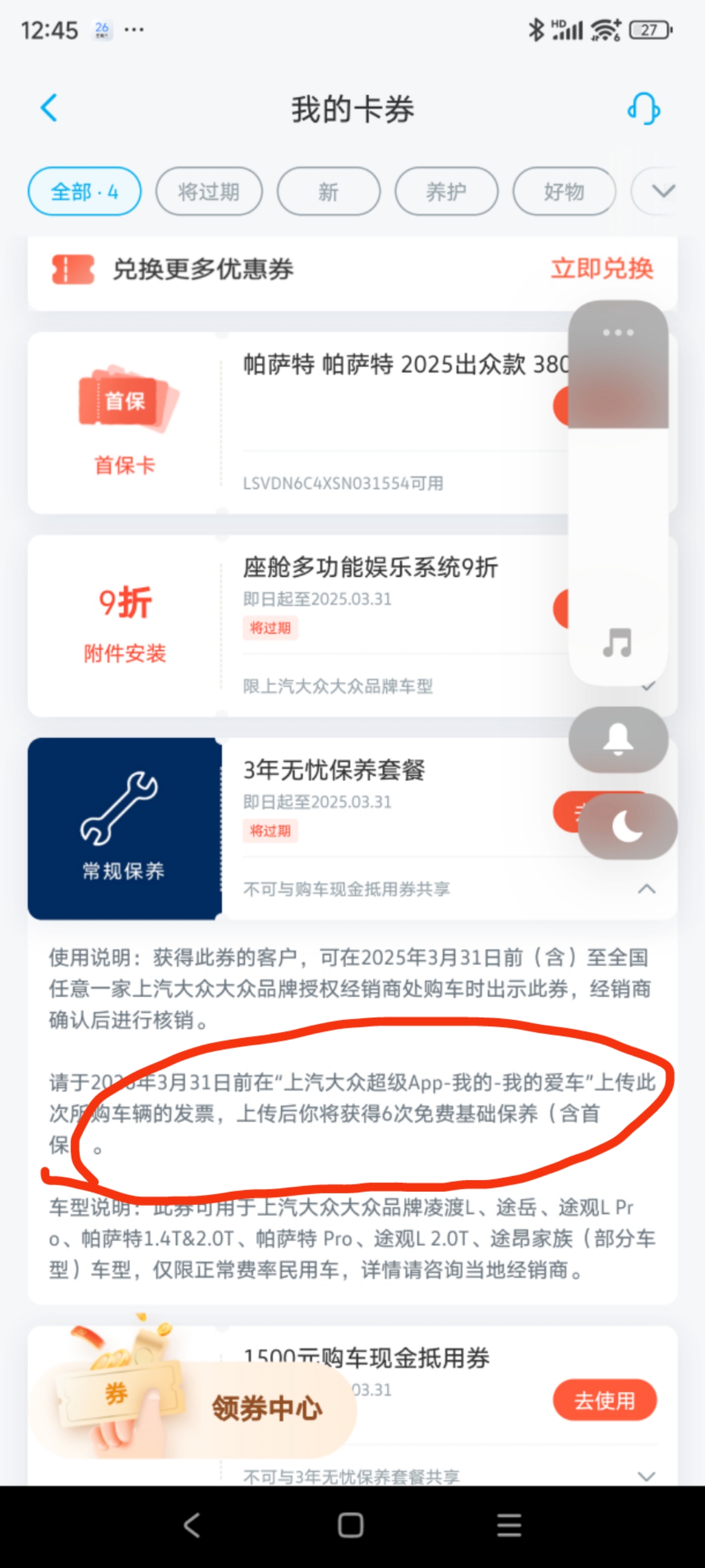Viewport: 705px width, 1568px height.
Task: Show the 养护 coupon category
Action: pyautogui.click(x=446, y=192)
